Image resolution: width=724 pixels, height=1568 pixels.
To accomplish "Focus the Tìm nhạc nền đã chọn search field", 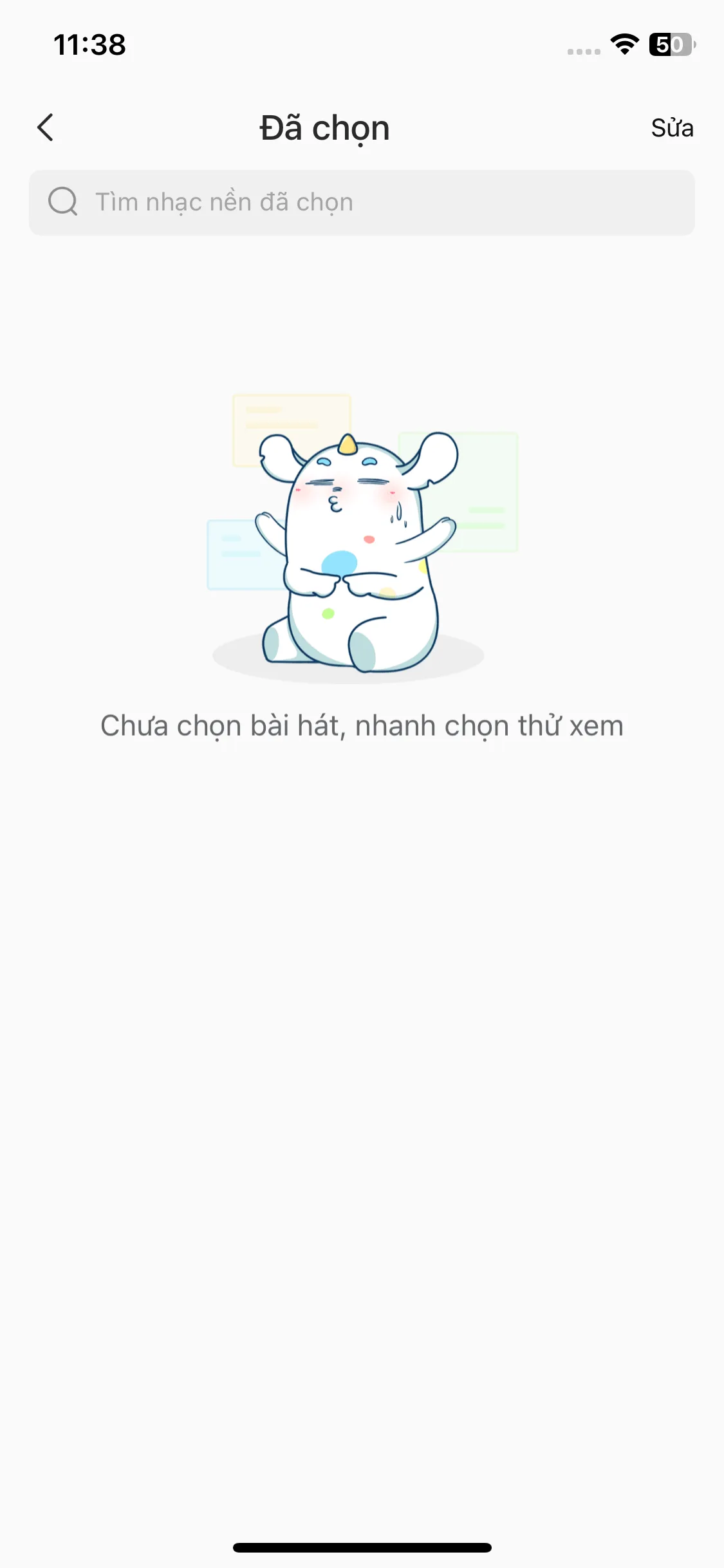I will tap(362, 203).
